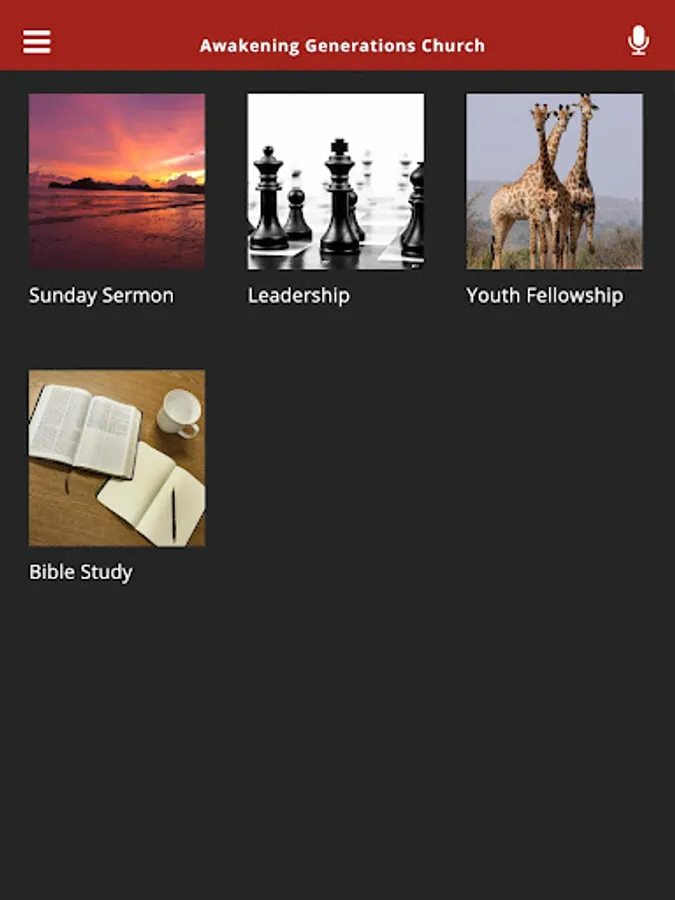Tap the microphone icon
Viewport: 675px width, 900px height.
(638, 41)
